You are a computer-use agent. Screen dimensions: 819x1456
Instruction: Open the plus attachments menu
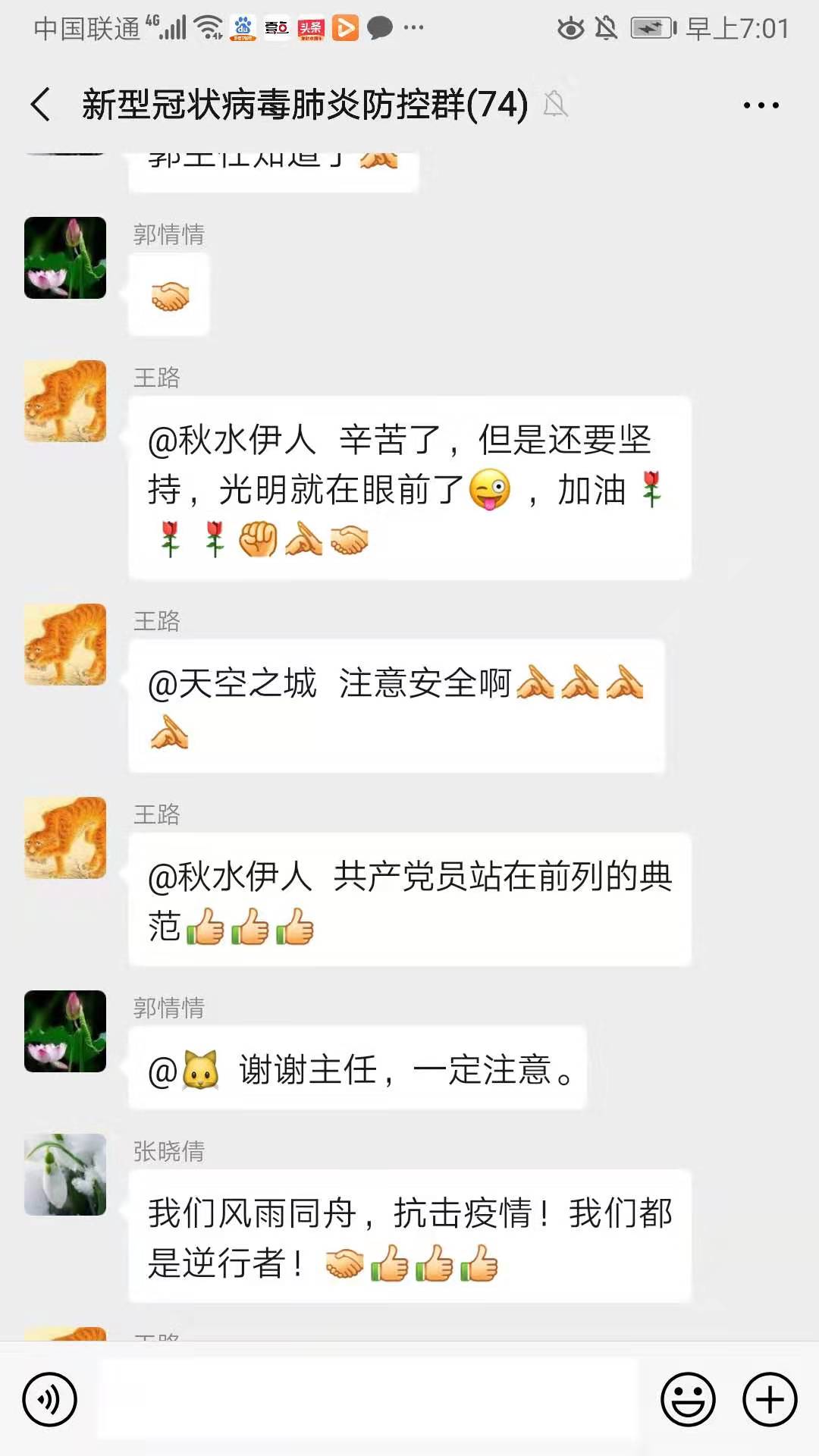(769, 1399)
